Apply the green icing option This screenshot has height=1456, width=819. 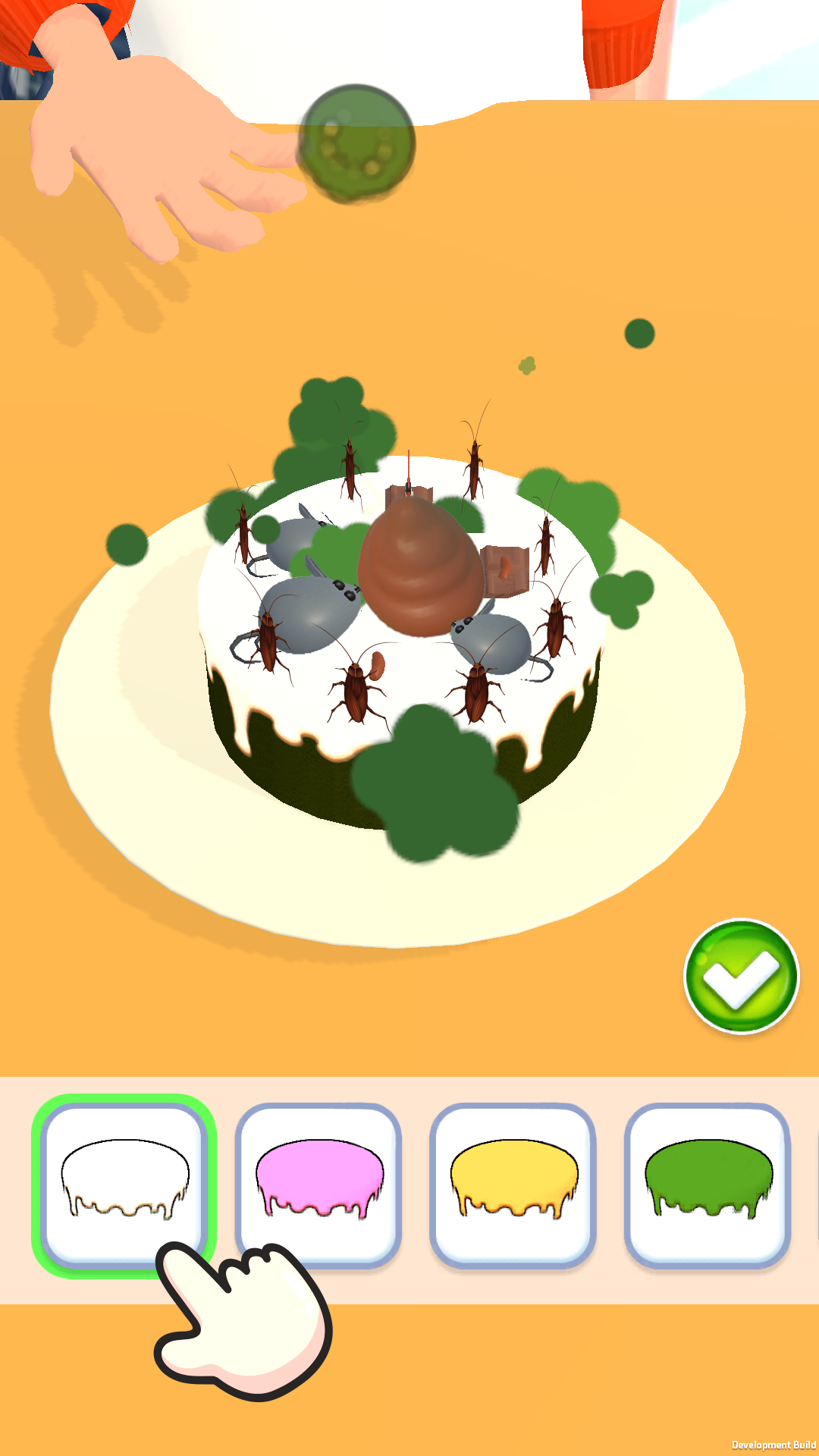(x=708, y=1183)
